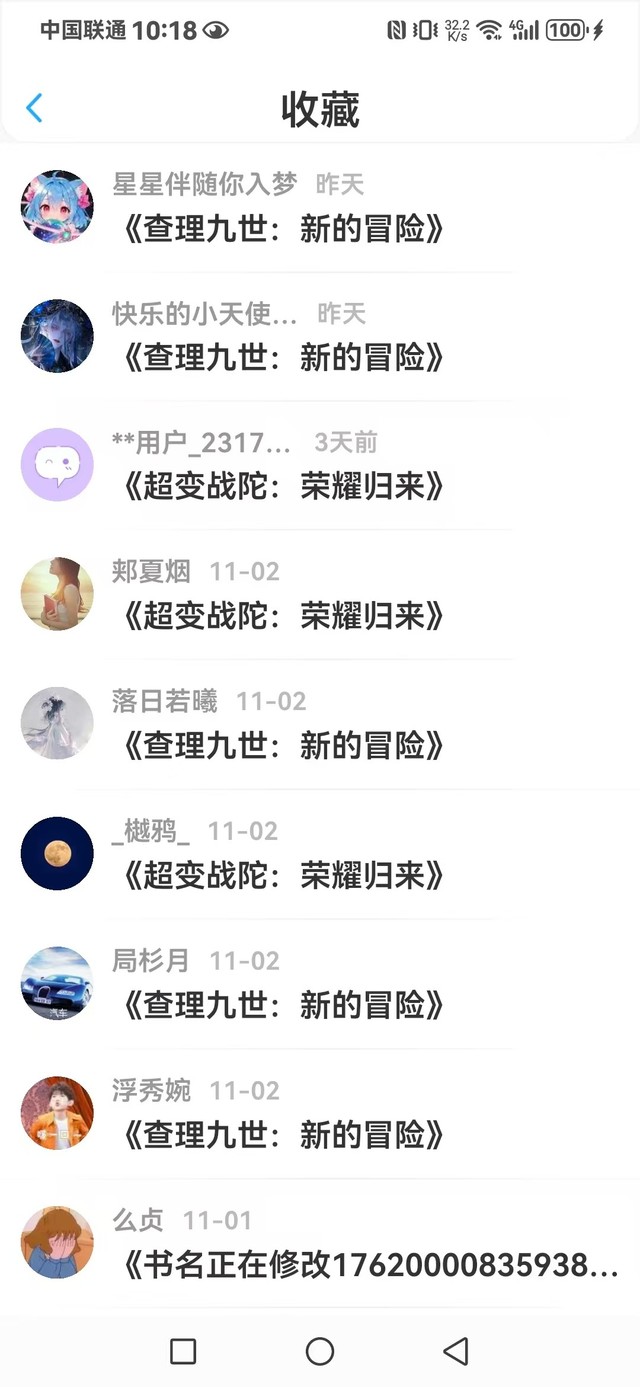Go back from the 收藏 page

click(34, 108)
